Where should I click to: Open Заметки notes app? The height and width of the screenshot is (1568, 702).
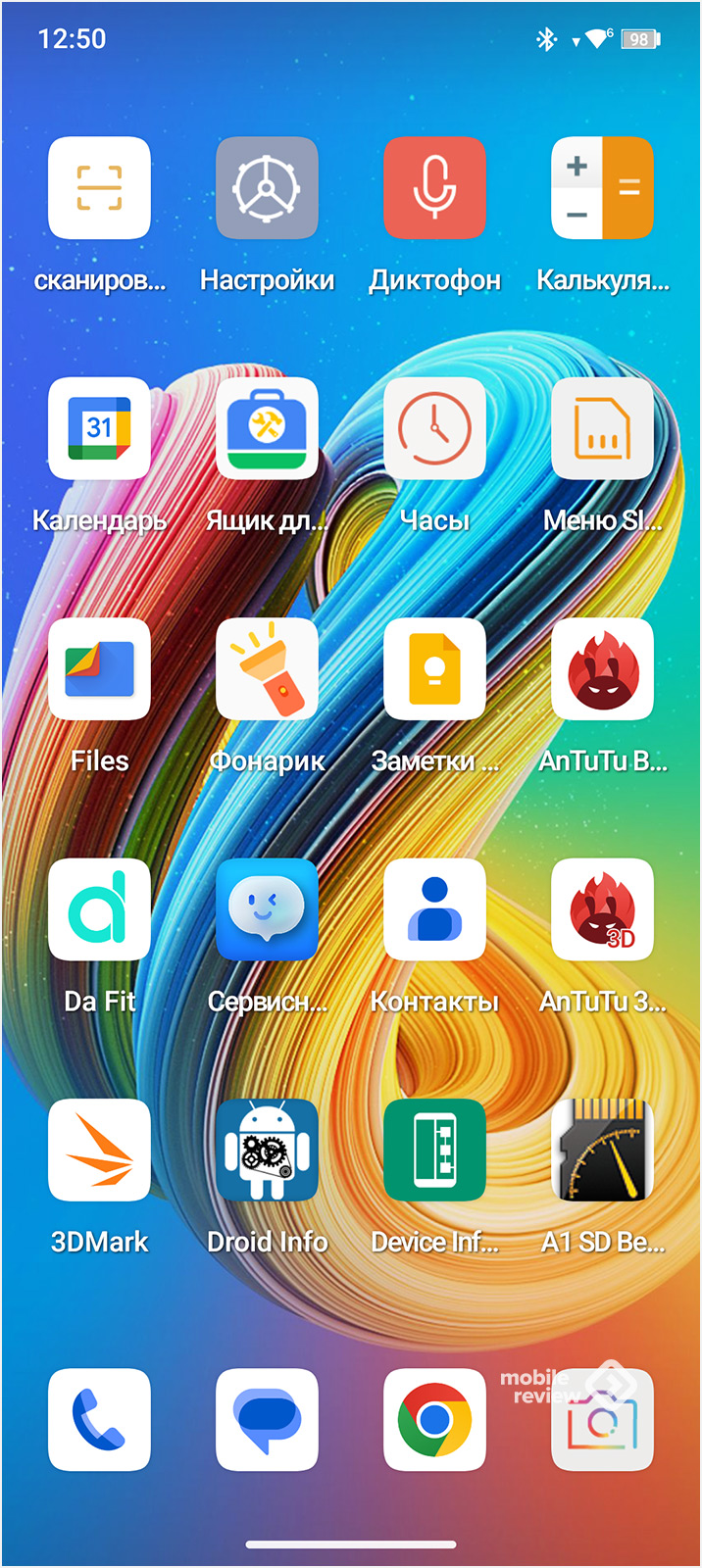[x=434, y=669]
